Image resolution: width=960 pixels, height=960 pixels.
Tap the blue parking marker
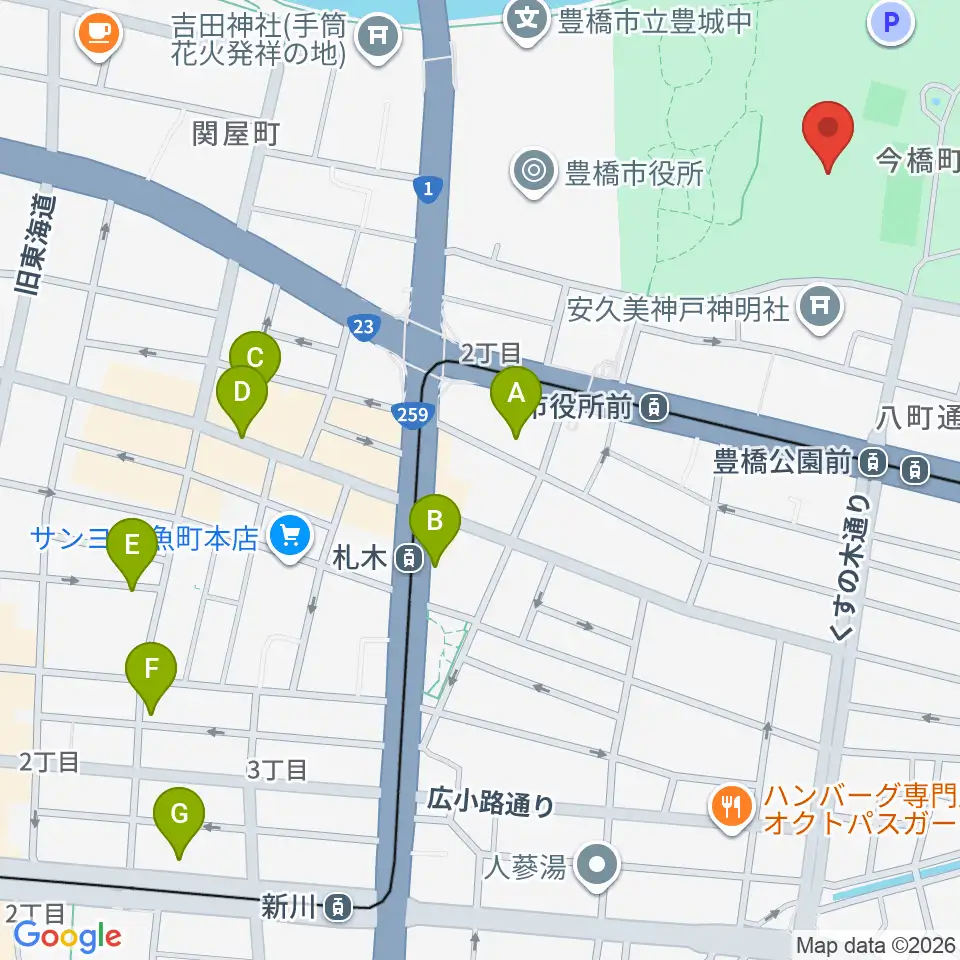[891, 22]
